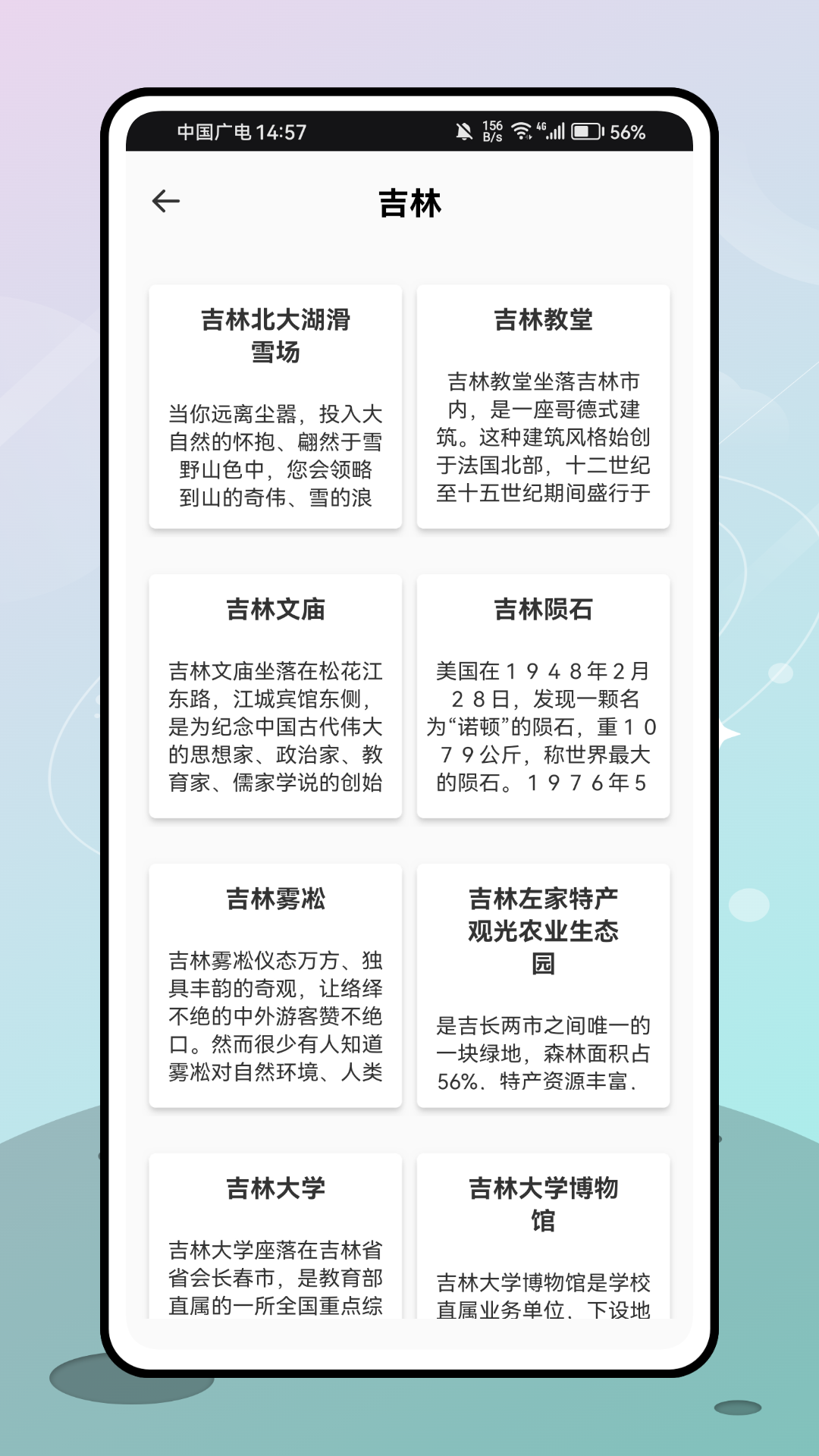Select the 吉林陨石 card

coord(543,696)
